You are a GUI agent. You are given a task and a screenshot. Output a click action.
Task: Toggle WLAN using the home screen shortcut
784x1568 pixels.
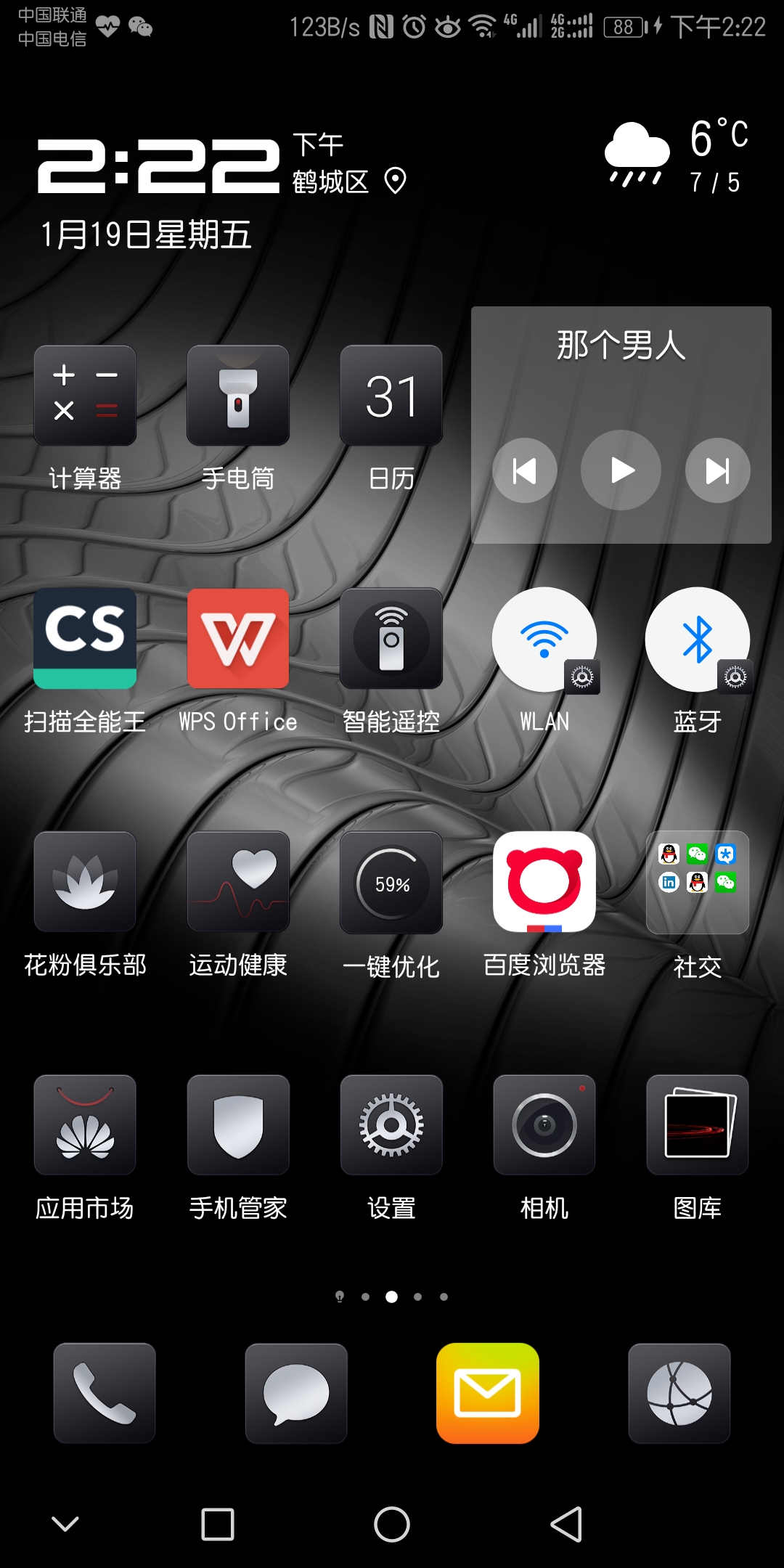pyautogui.click(x=544, y=639)
